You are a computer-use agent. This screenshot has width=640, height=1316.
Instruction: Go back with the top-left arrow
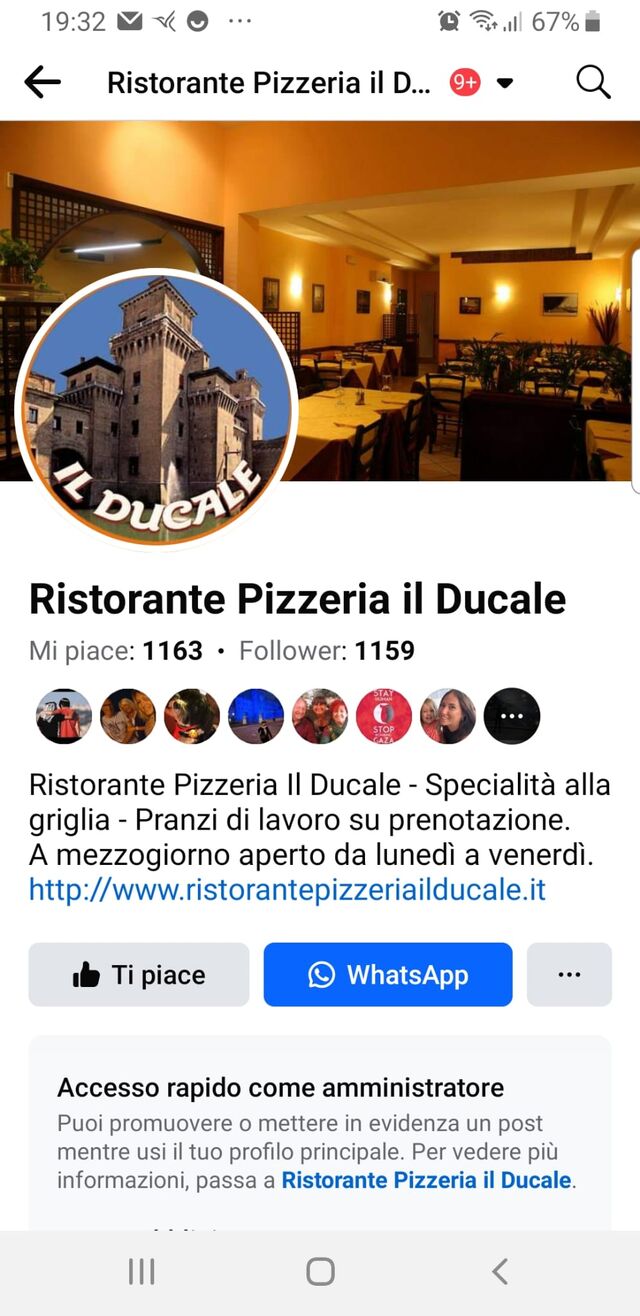tap(42, 83)
